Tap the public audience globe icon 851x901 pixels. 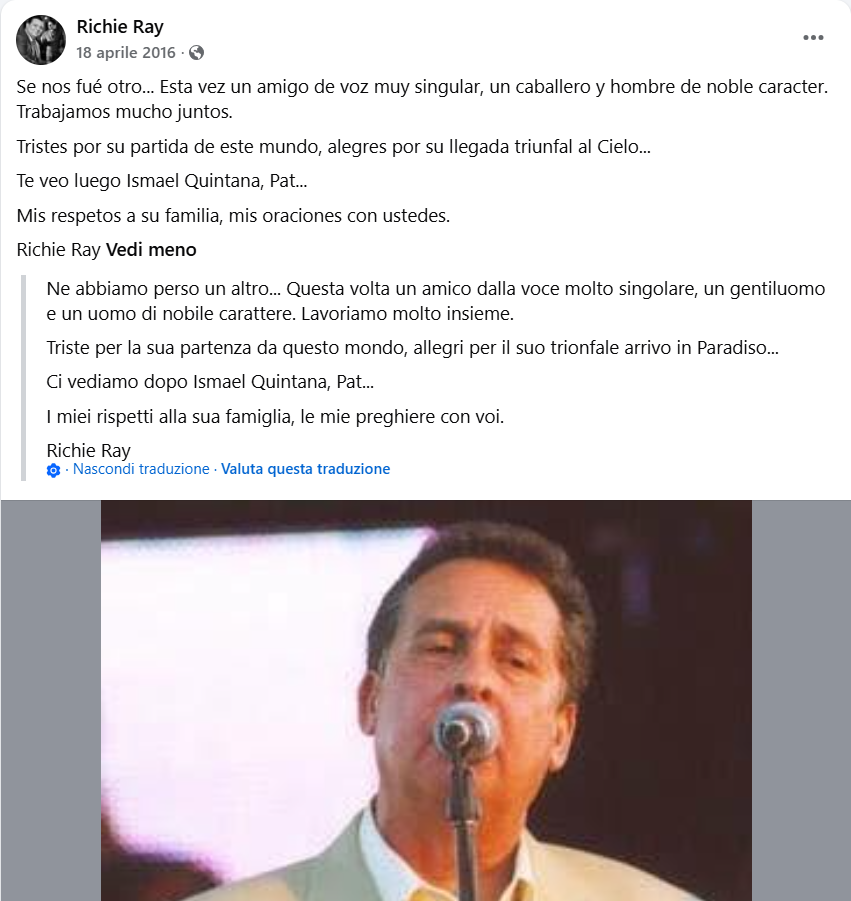pyautogui.click(x=197, y=53)
